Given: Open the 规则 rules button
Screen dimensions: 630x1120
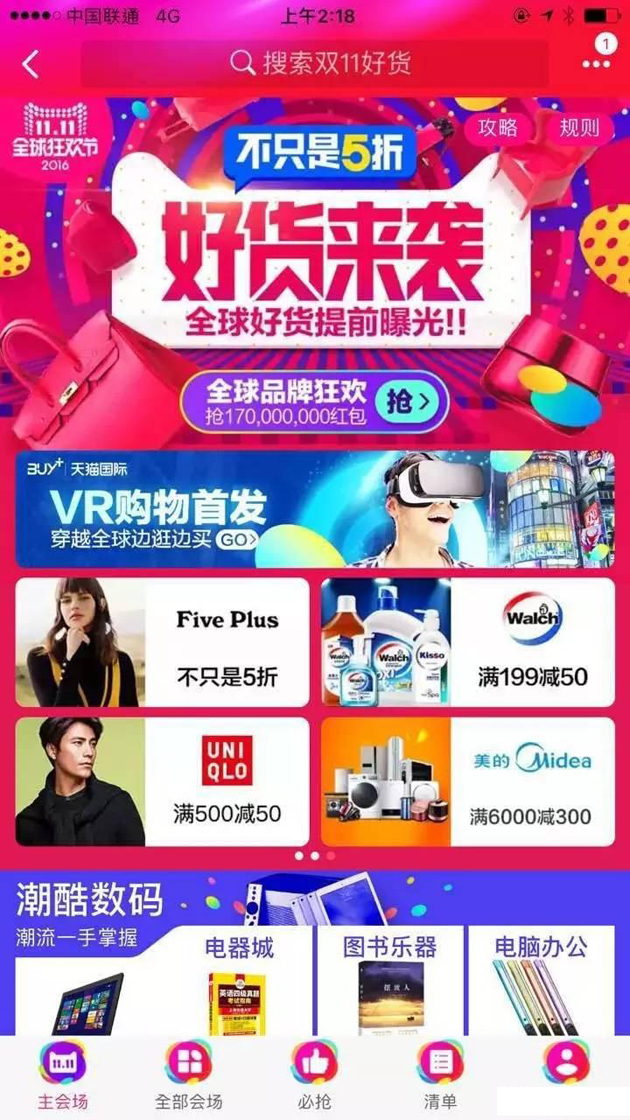Looking at the screenshot, I should pos(579,127).
